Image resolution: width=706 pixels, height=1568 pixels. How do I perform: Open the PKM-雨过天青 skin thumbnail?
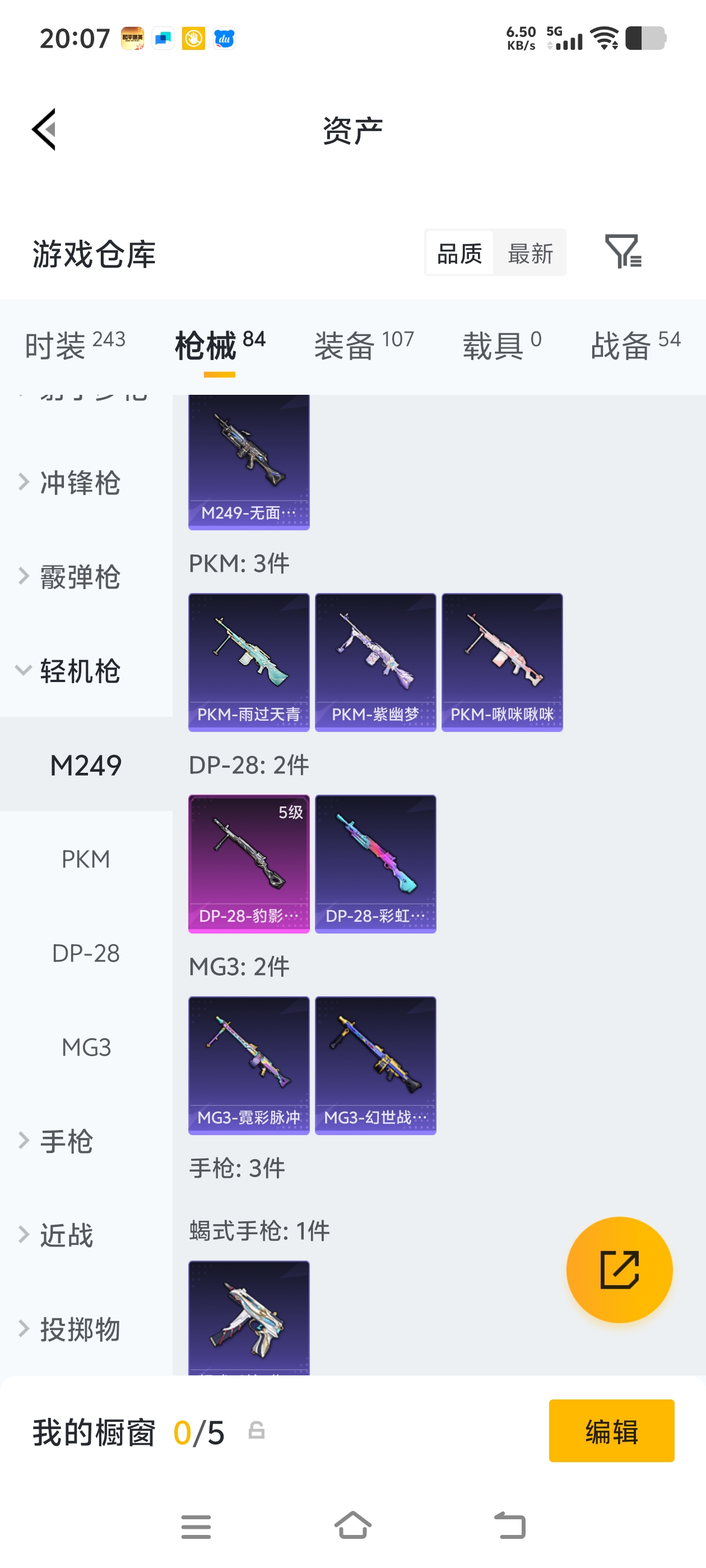click(249, 660)
